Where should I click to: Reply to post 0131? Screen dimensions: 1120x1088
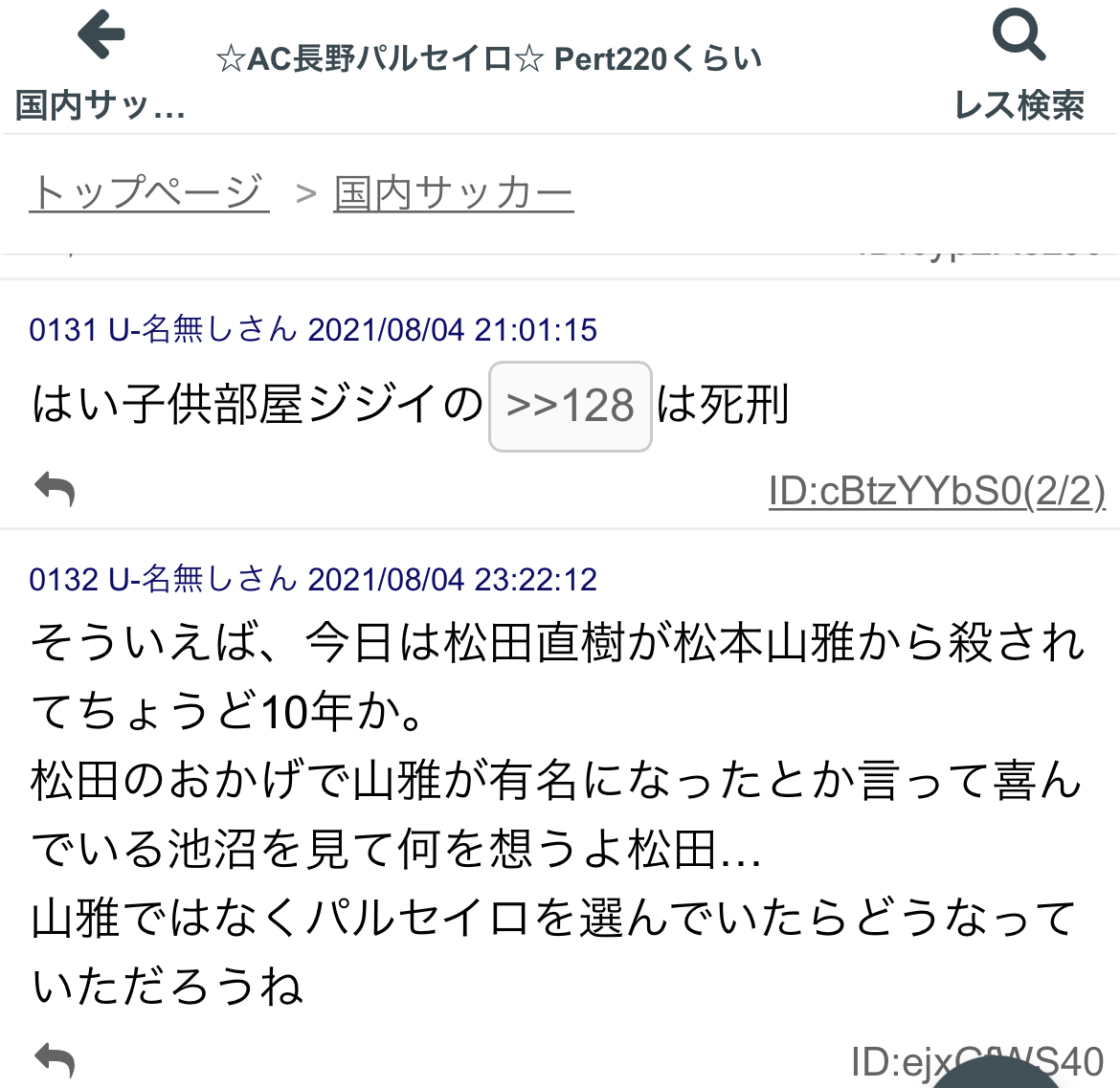click(55, 489)
